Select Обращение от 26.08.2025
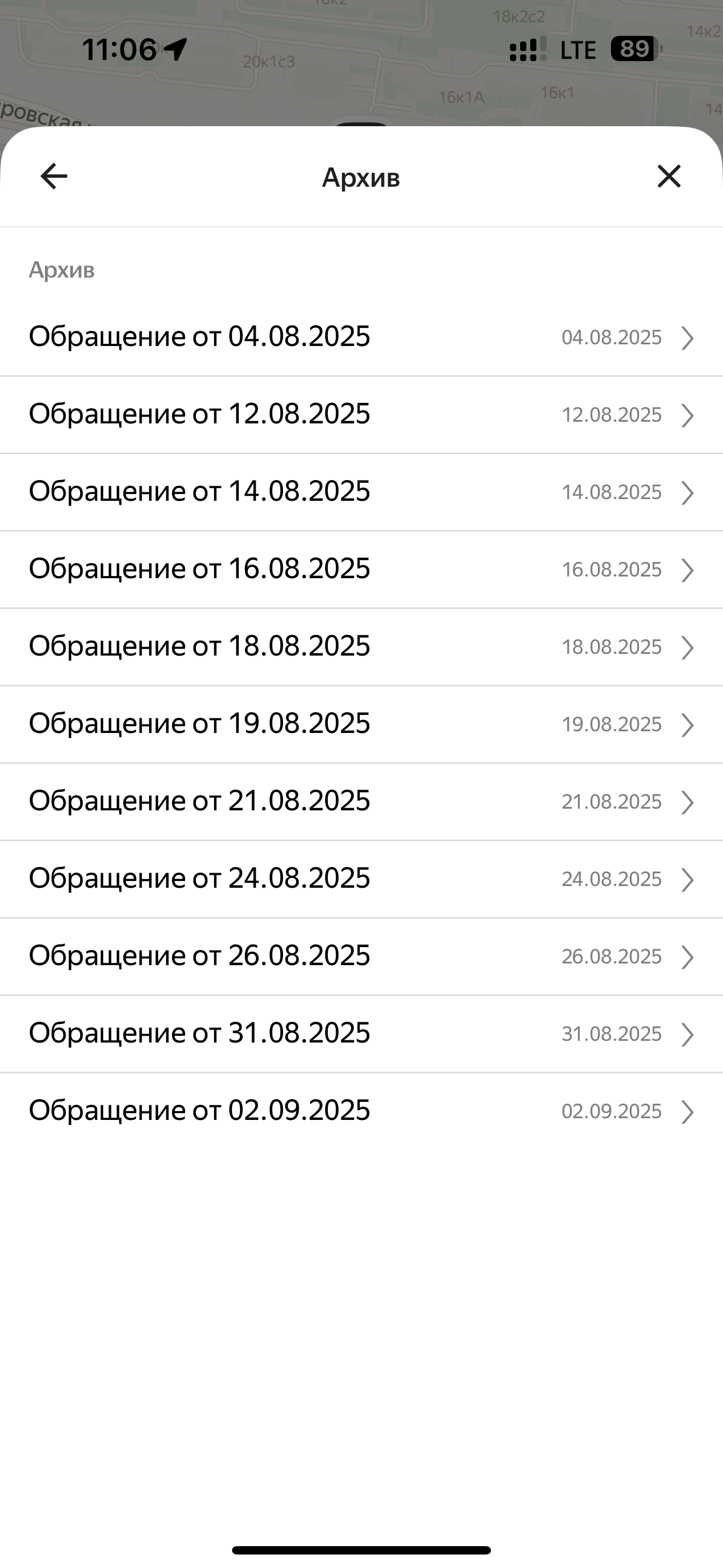 coord(361,956)
